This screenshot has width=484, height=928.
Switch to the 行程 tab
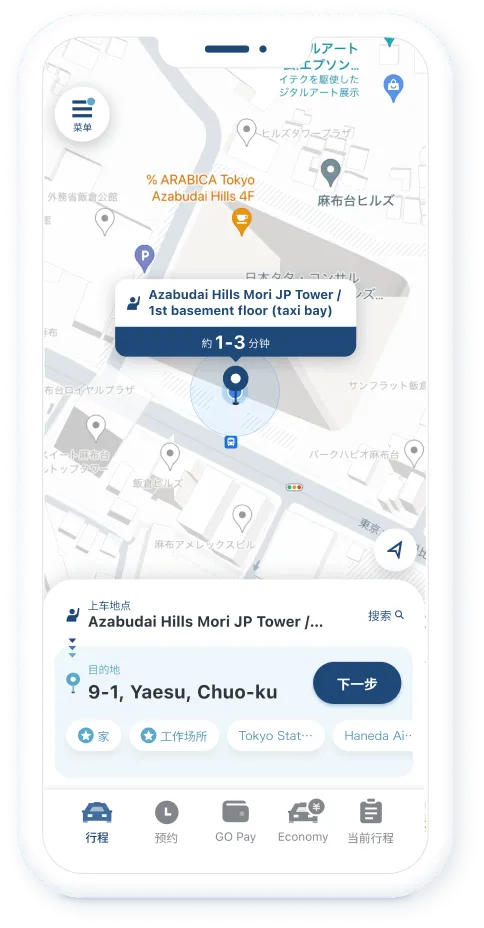tap(97, 822)
